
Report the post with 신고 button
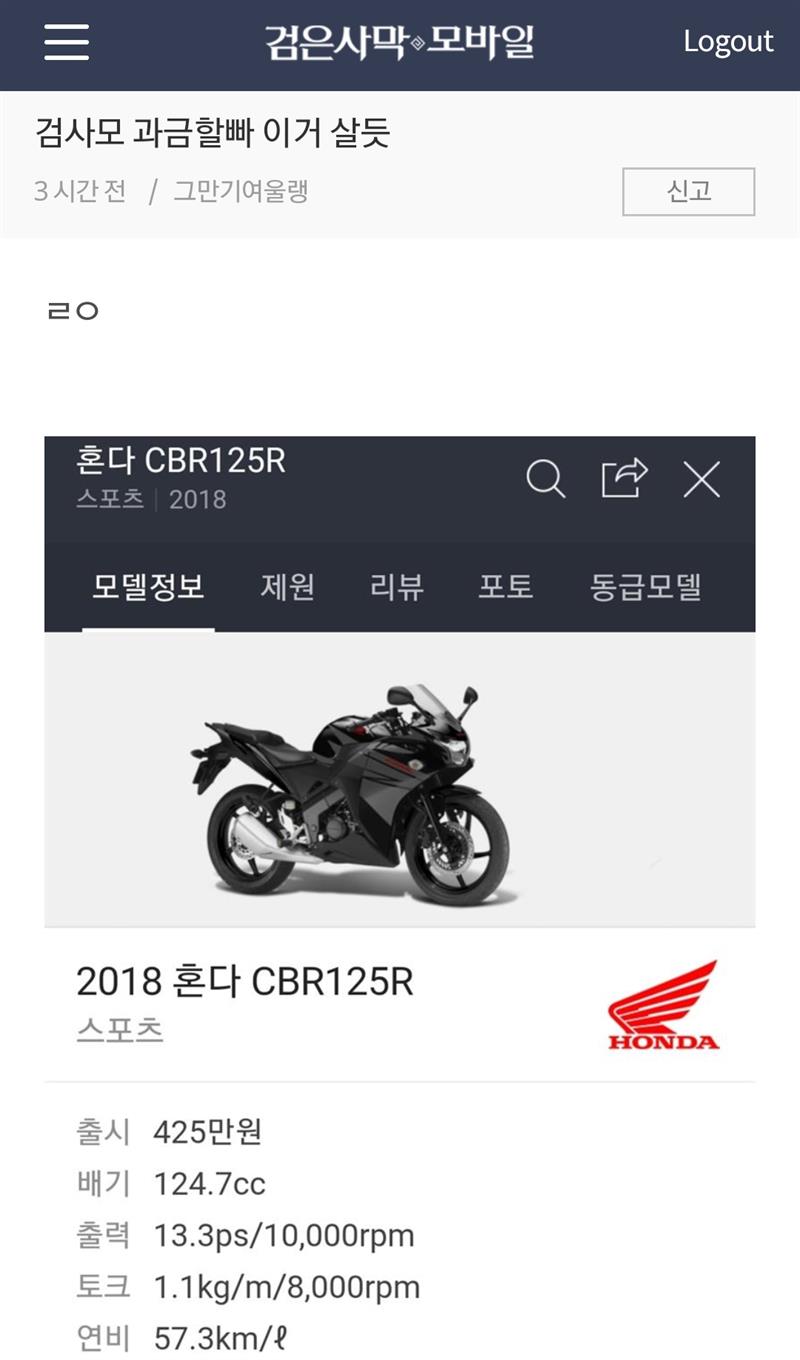pyautogui.click(x=688, y=192)
